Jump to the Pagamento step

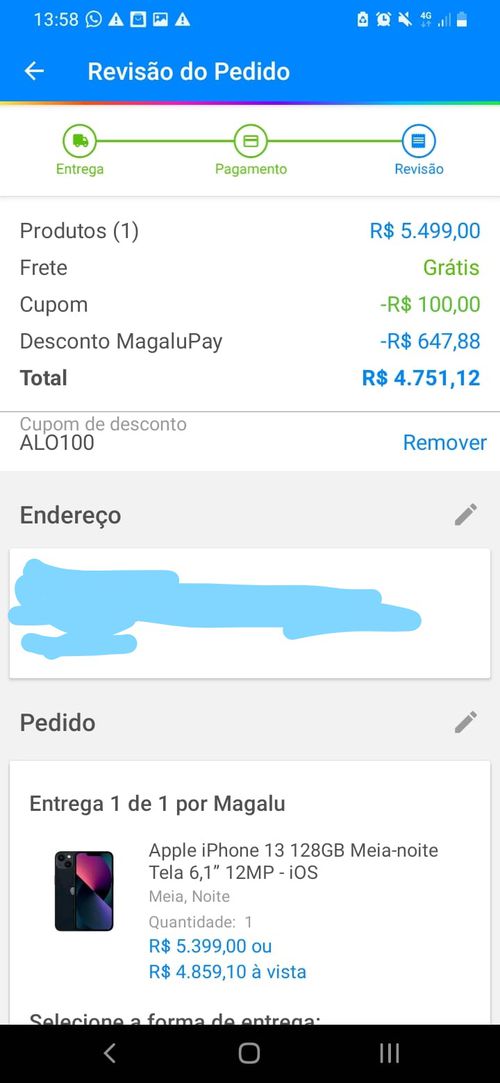point(250,150)
